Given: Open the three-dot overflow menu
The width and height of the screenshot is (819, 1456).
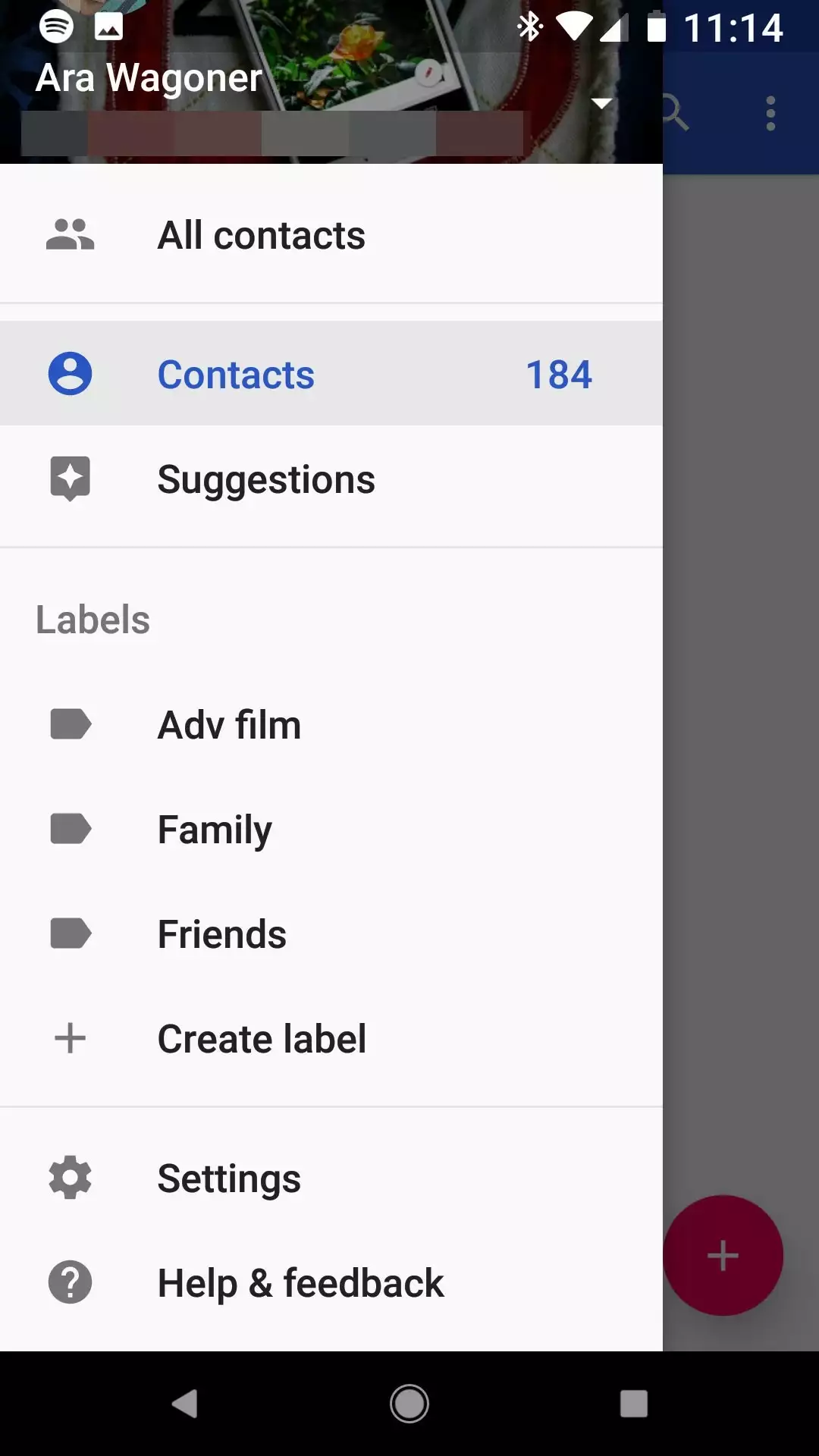Looking at the screenshot, I should click(x=770, y=114).
